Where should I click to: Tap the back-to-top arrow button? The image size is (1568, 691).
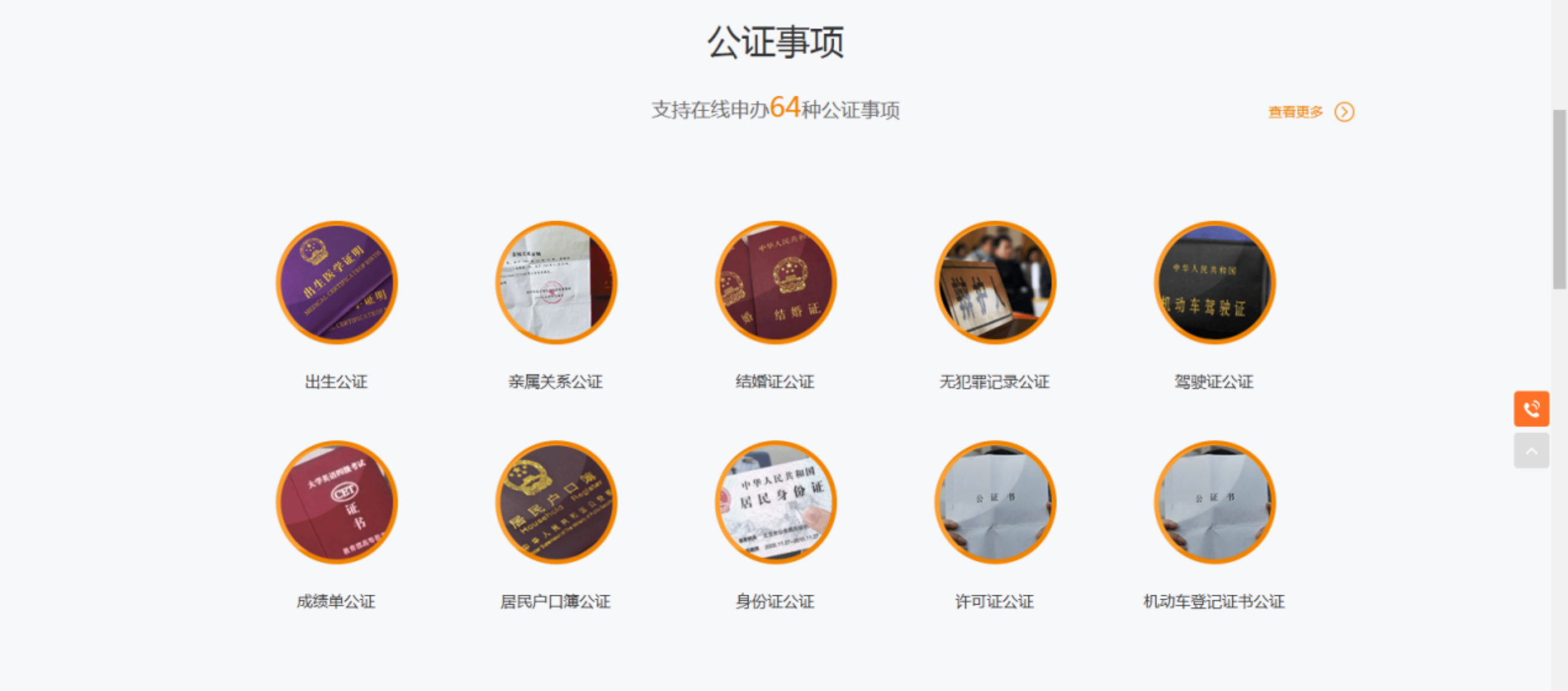1531,451
